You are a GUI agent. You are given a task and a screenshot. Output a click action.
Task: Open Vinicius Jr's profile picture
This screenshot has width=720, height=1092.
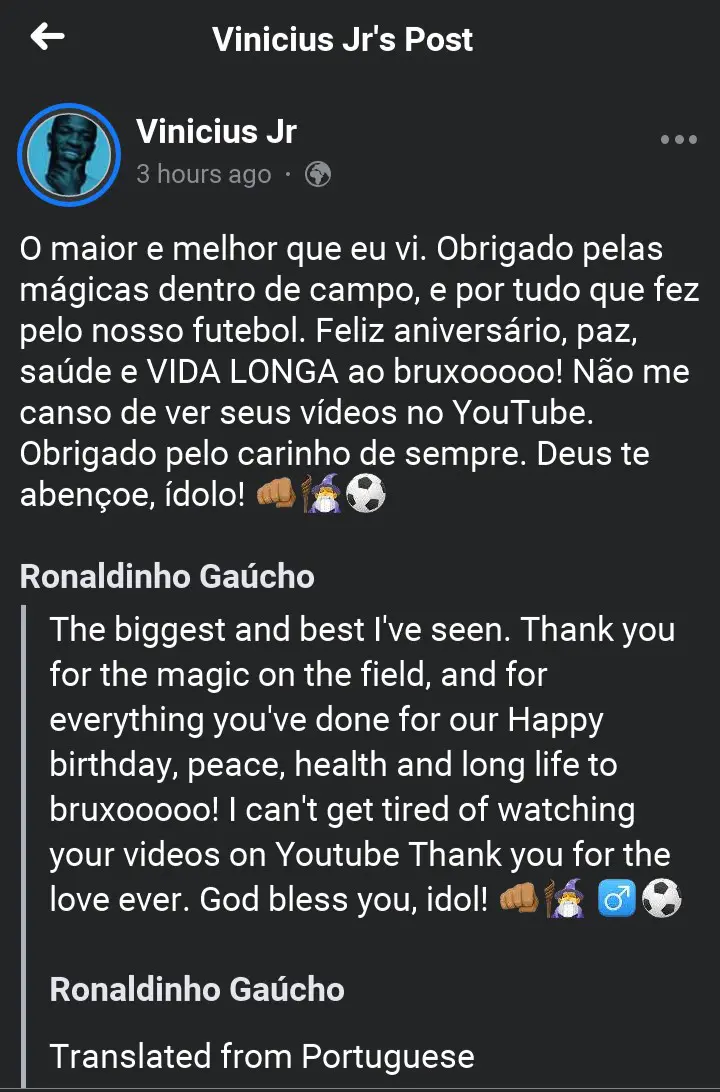point(69,154)
